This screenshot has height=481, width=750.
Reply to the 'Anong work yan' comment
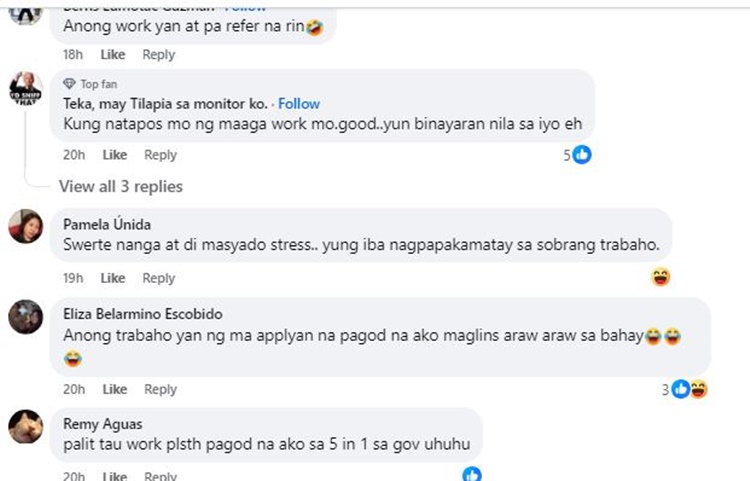158,55
